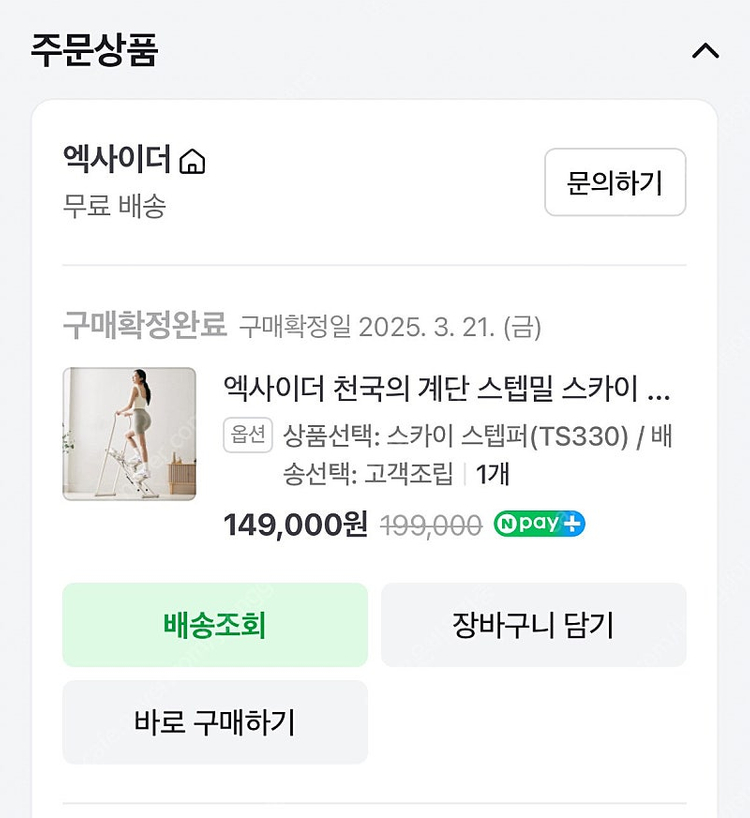750x818 pixels.
Task: Click 바로 구매하기 to buy now
Action: (215, 722)
